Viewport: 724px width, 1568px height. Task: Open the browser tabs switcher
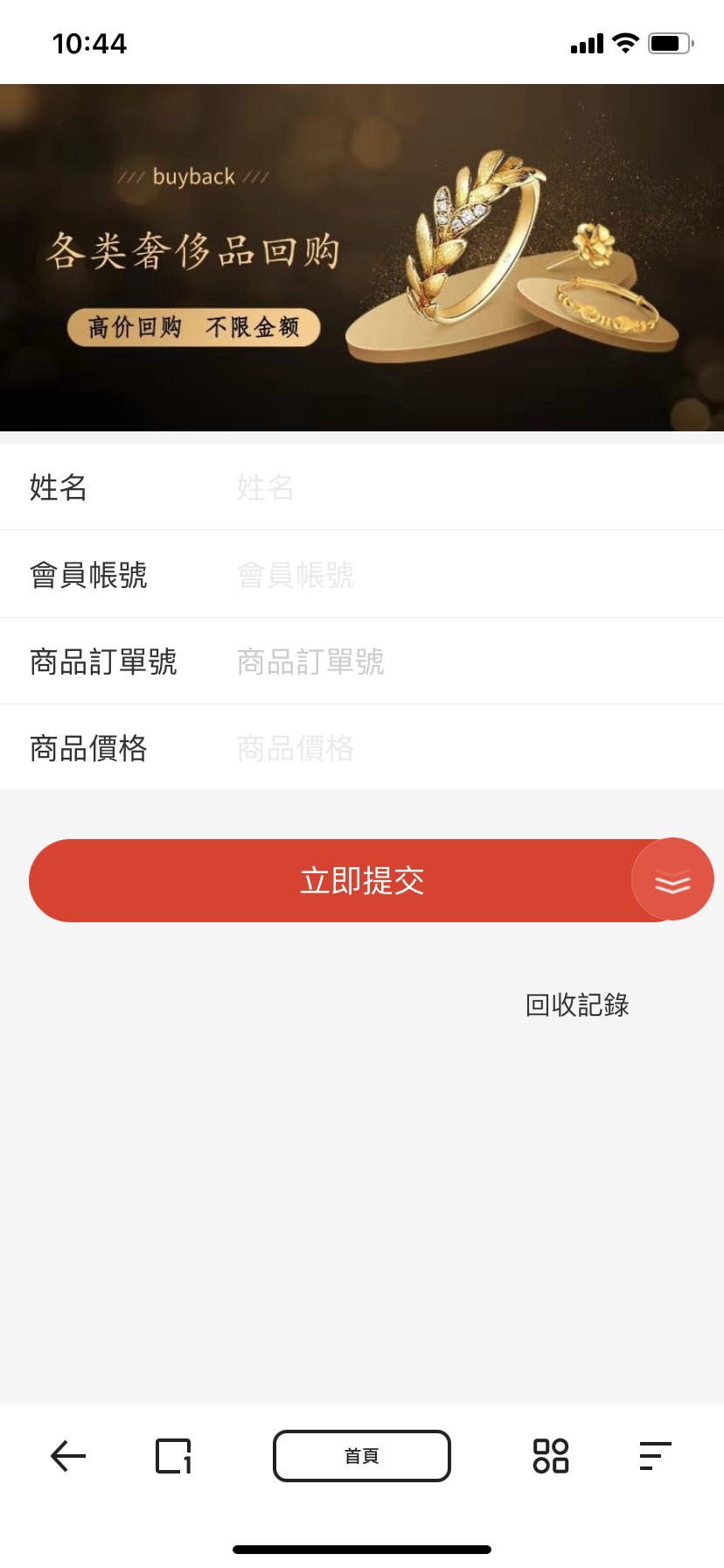coord(173,1456)
